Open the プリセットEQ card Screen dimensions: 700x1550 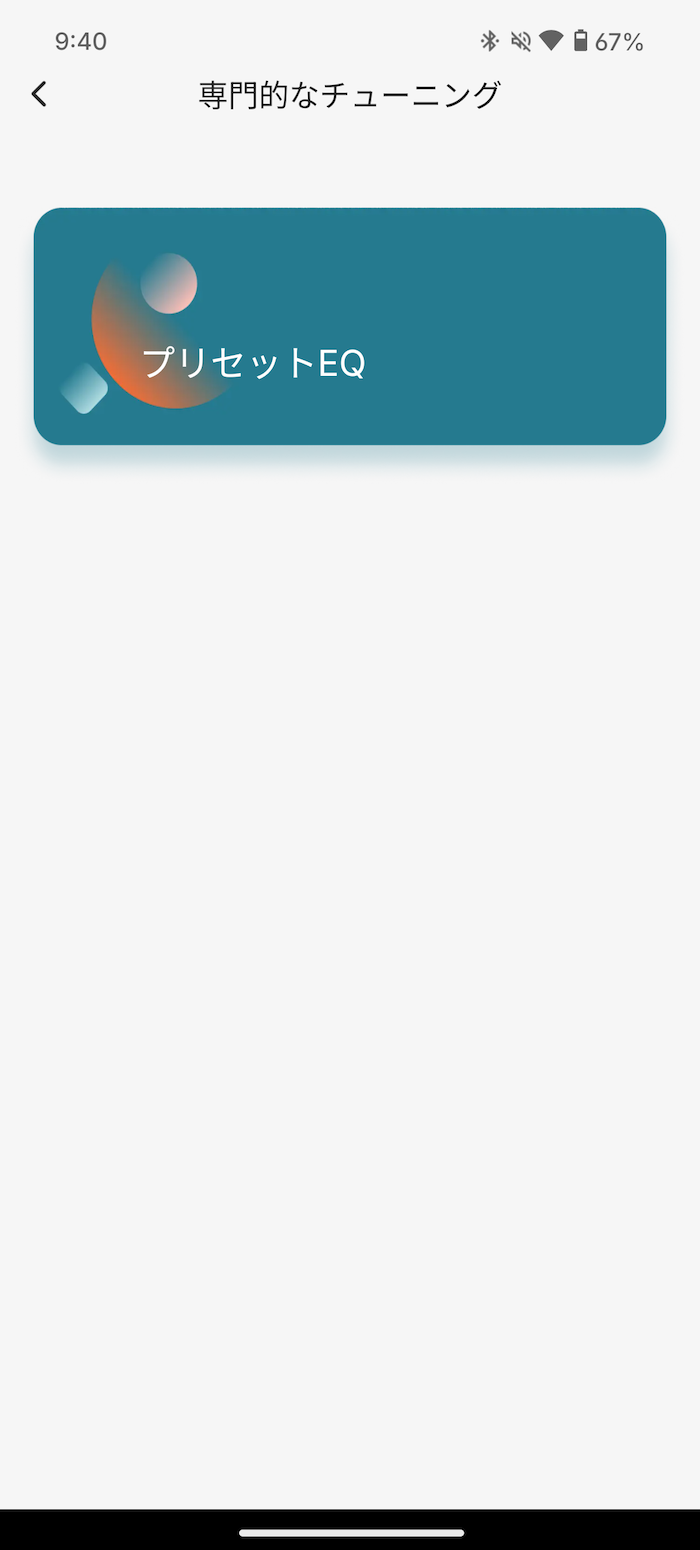350,326
